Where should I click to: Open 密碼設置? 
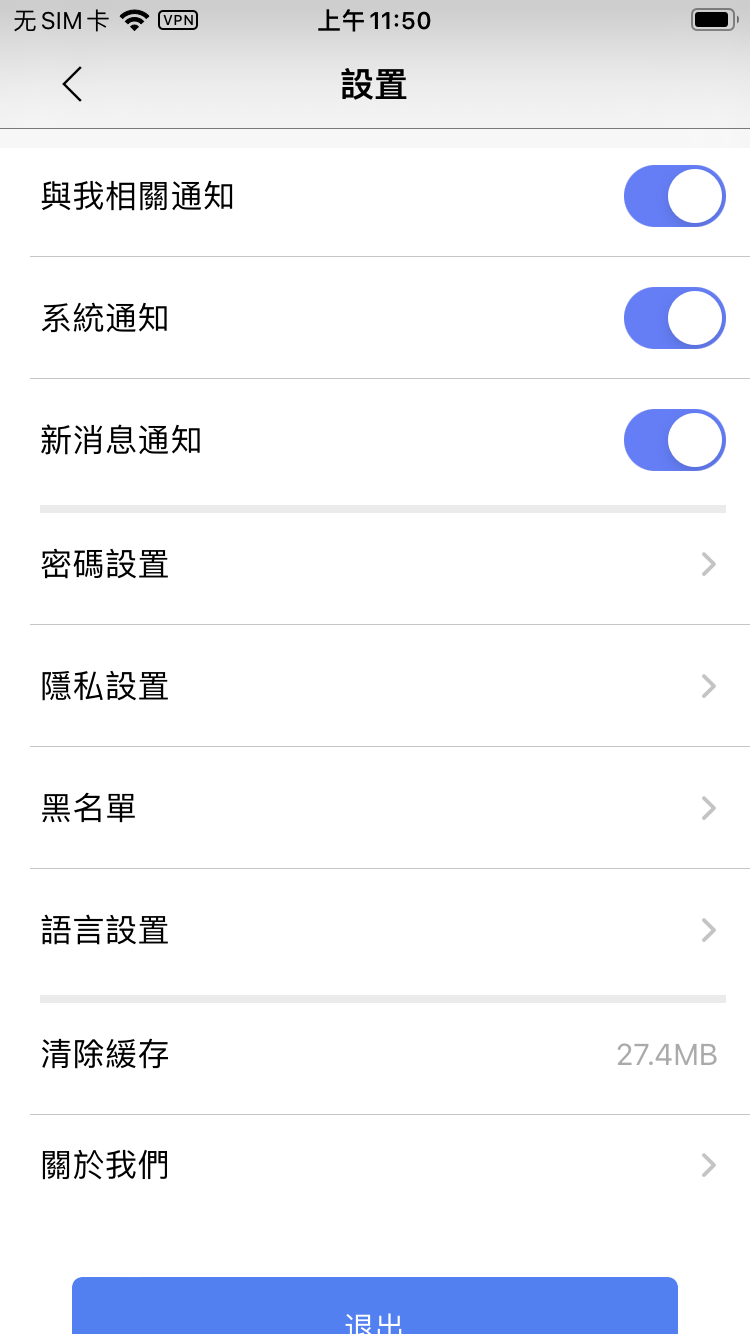[375, 565]
